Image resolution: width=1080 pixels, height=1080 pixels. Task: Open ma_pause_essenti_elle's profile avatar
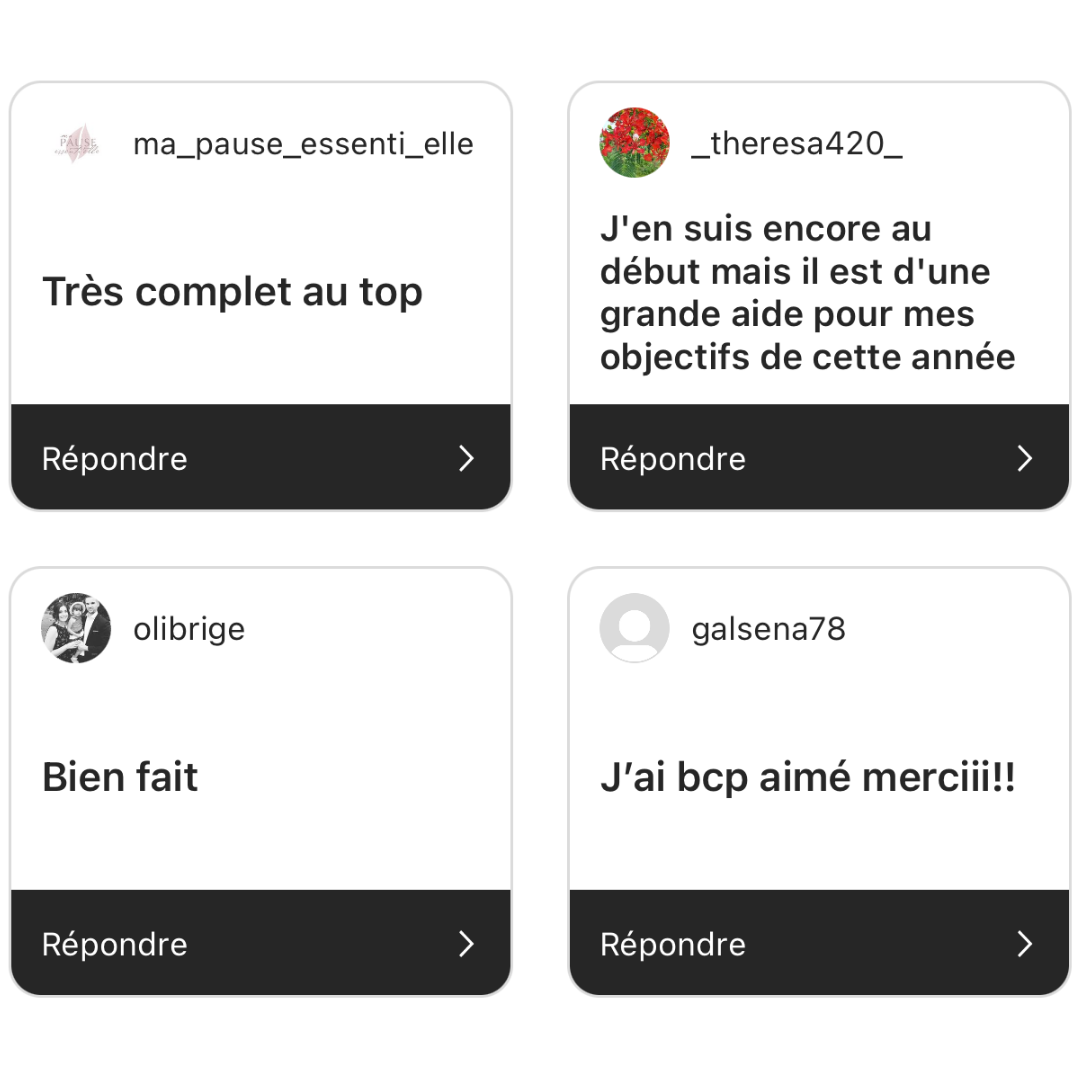[x=76, y=144]
